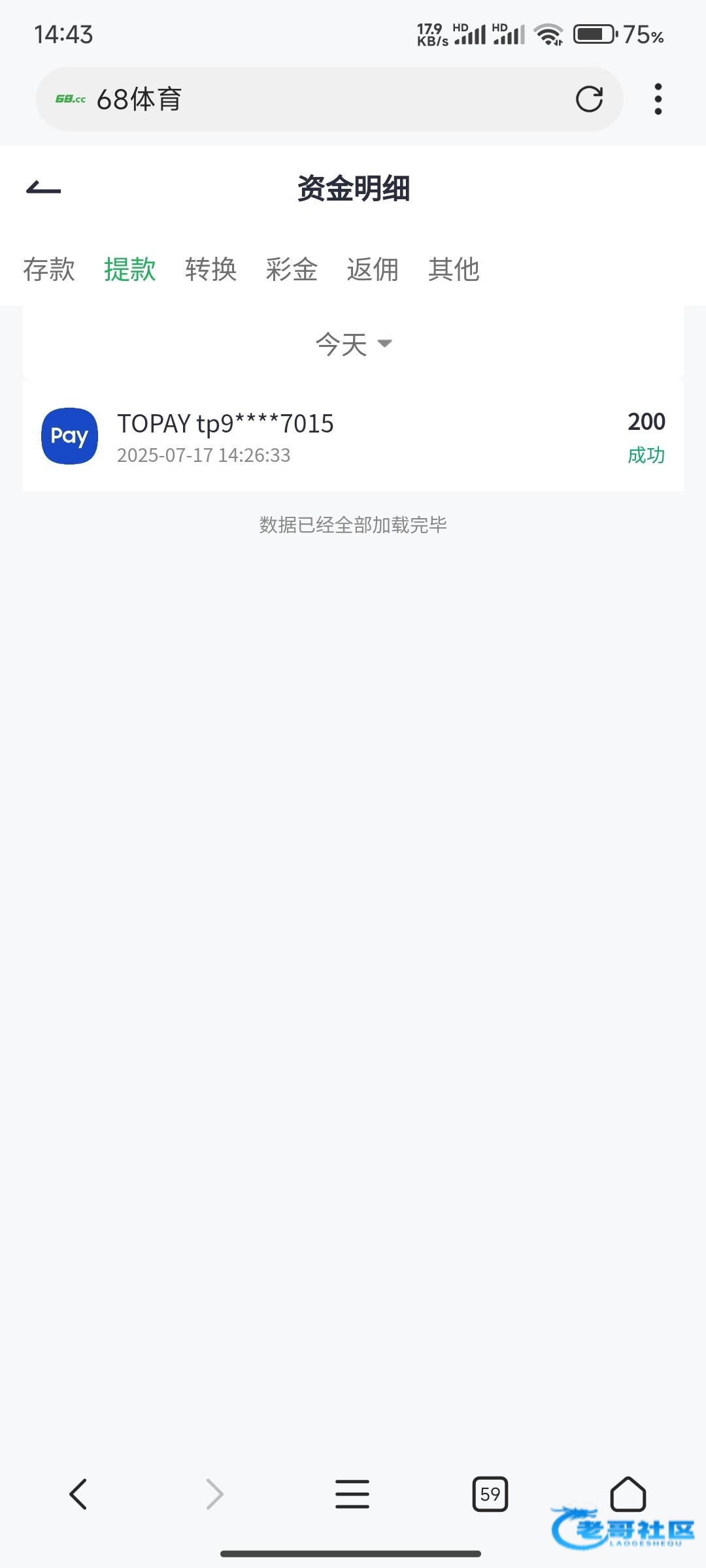Image resolution: width=706 pixels, height=1568 pixels.
Task: Switch to the 转换 tab
Action: 211,269
